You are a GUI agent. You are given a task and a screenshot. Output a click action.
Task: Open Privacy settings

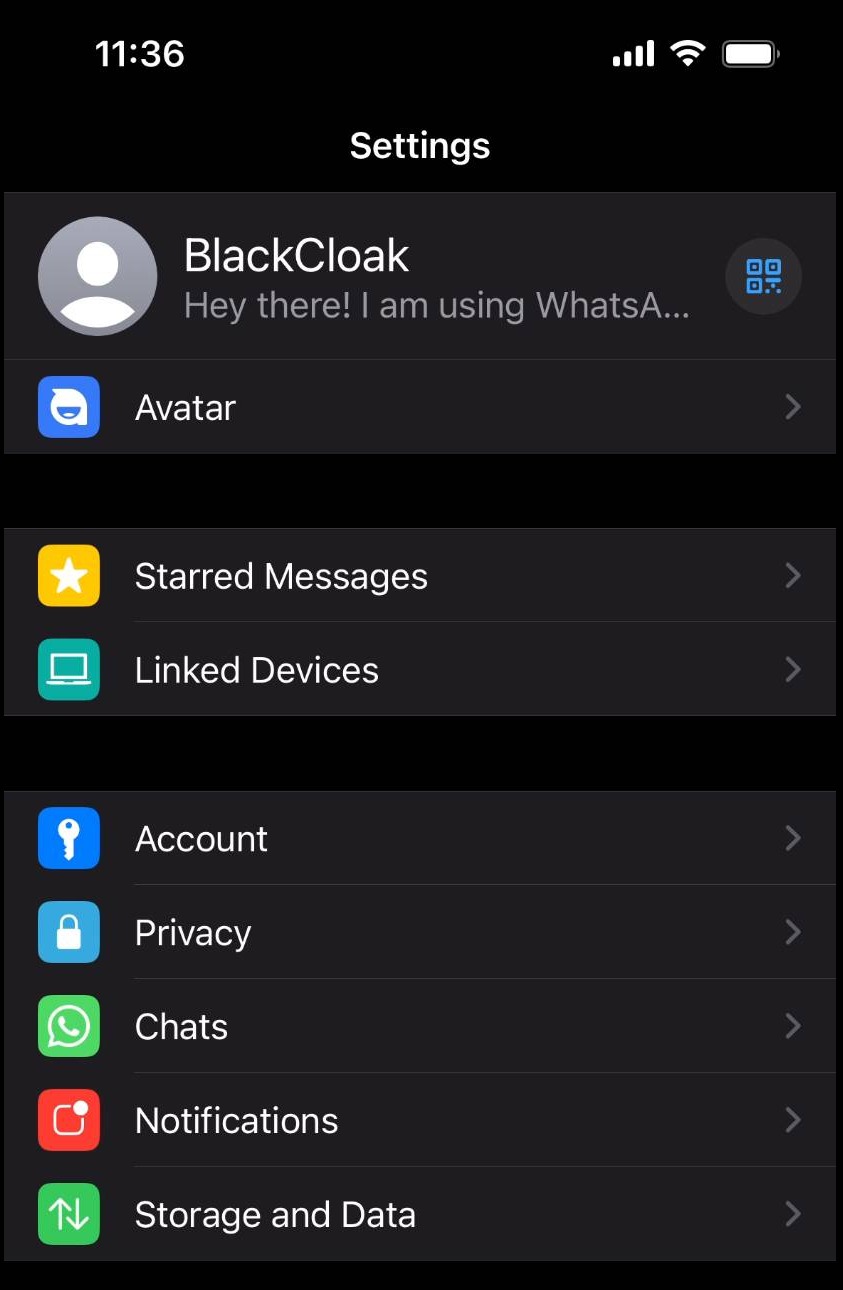(420, 932)
